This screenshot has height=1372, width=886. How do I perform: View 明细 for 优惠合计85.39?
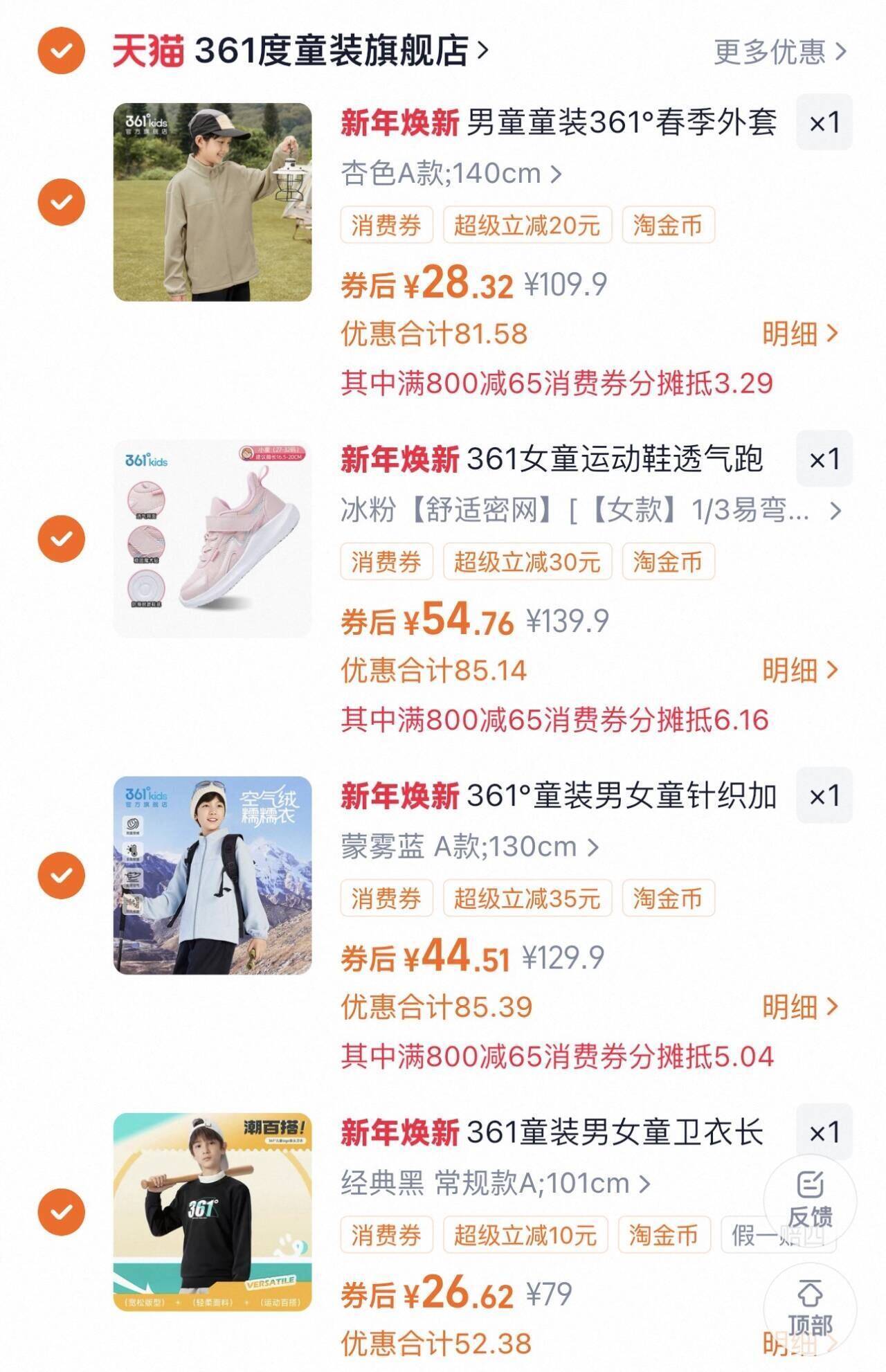coord(799,1007)
